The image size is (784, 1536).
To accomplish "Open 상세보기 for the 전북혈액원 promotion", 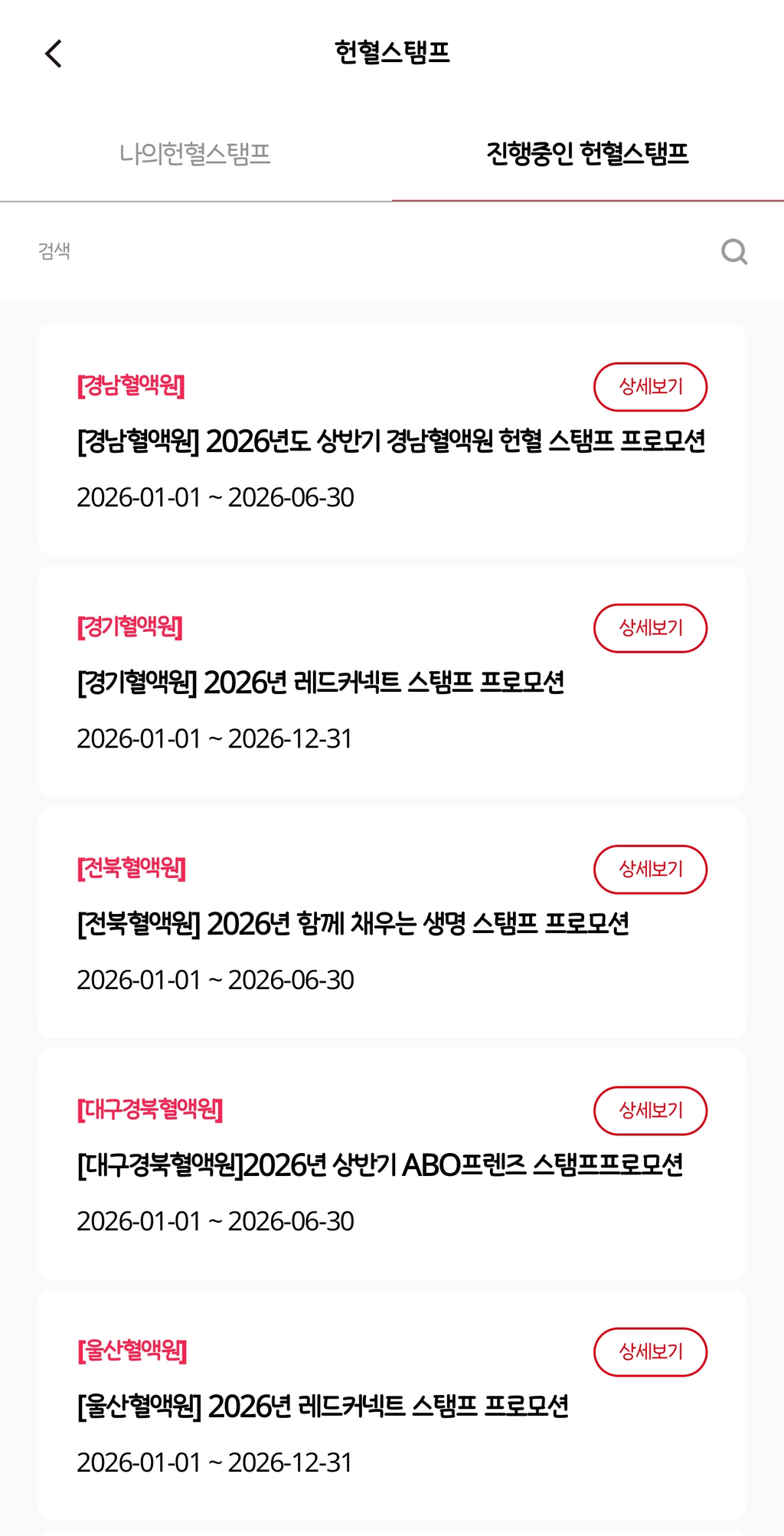I will (x=650, y=870).
